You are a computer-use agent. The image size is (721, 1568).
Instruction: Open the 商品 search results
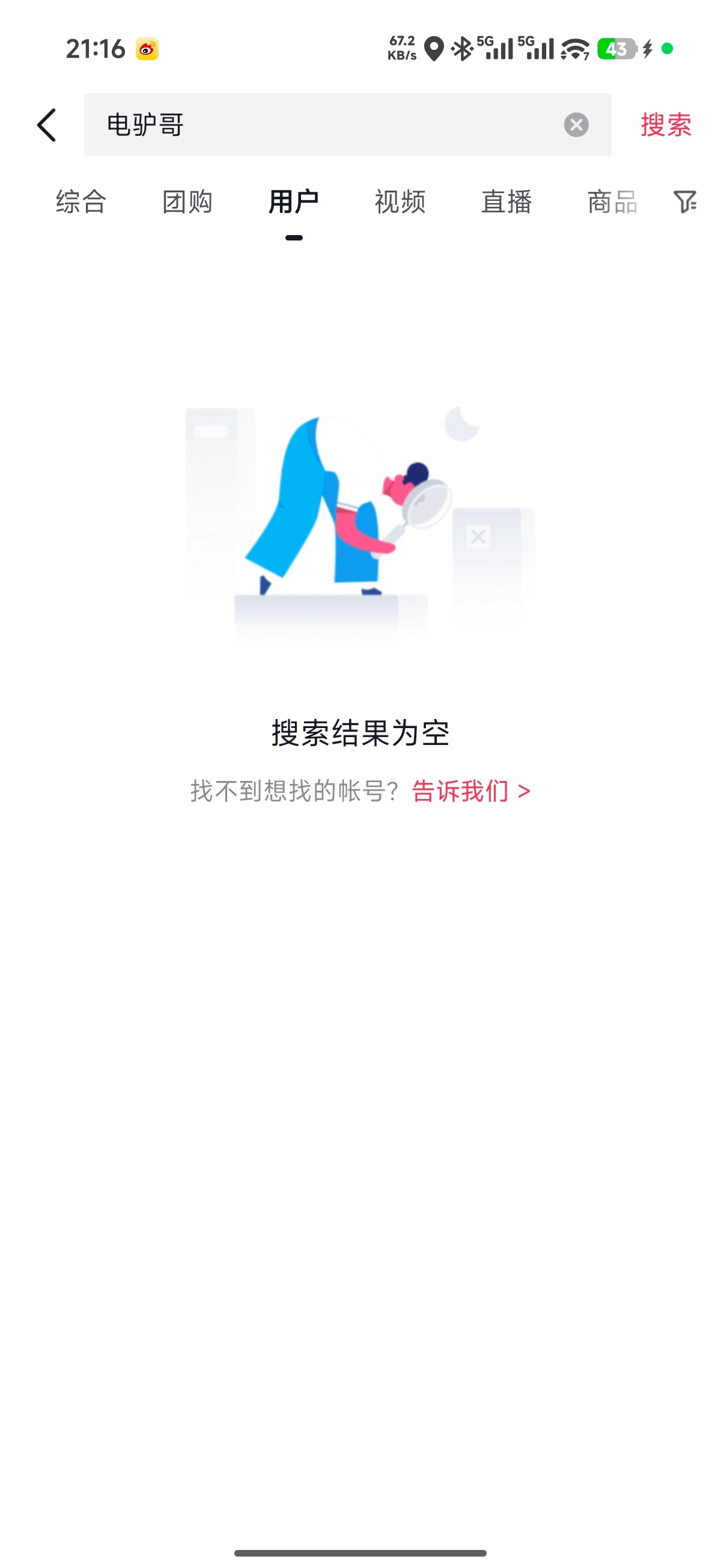click(x=611, y=203)
